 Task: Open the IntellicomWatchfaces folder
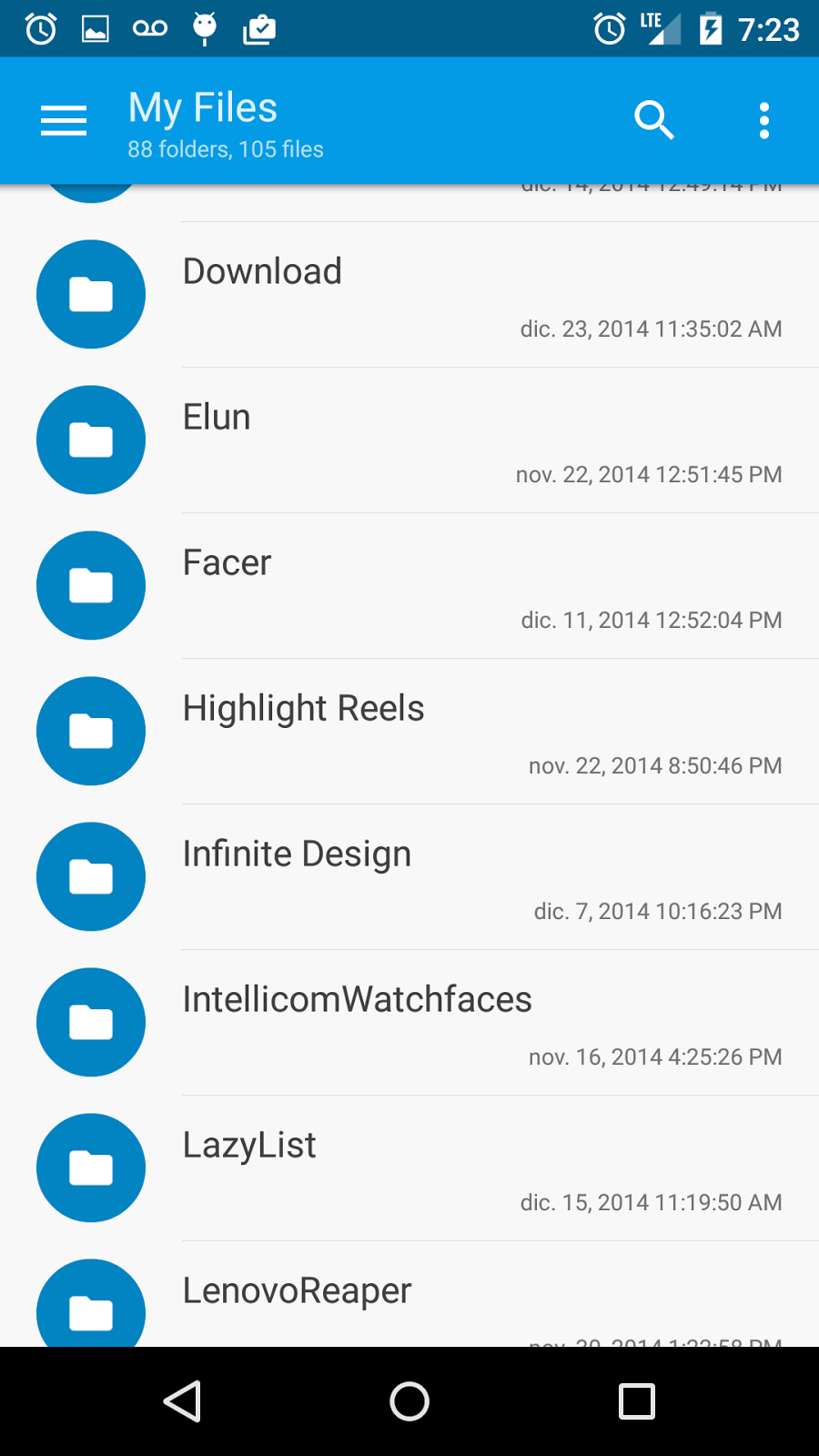click(x=409, y=1023)
